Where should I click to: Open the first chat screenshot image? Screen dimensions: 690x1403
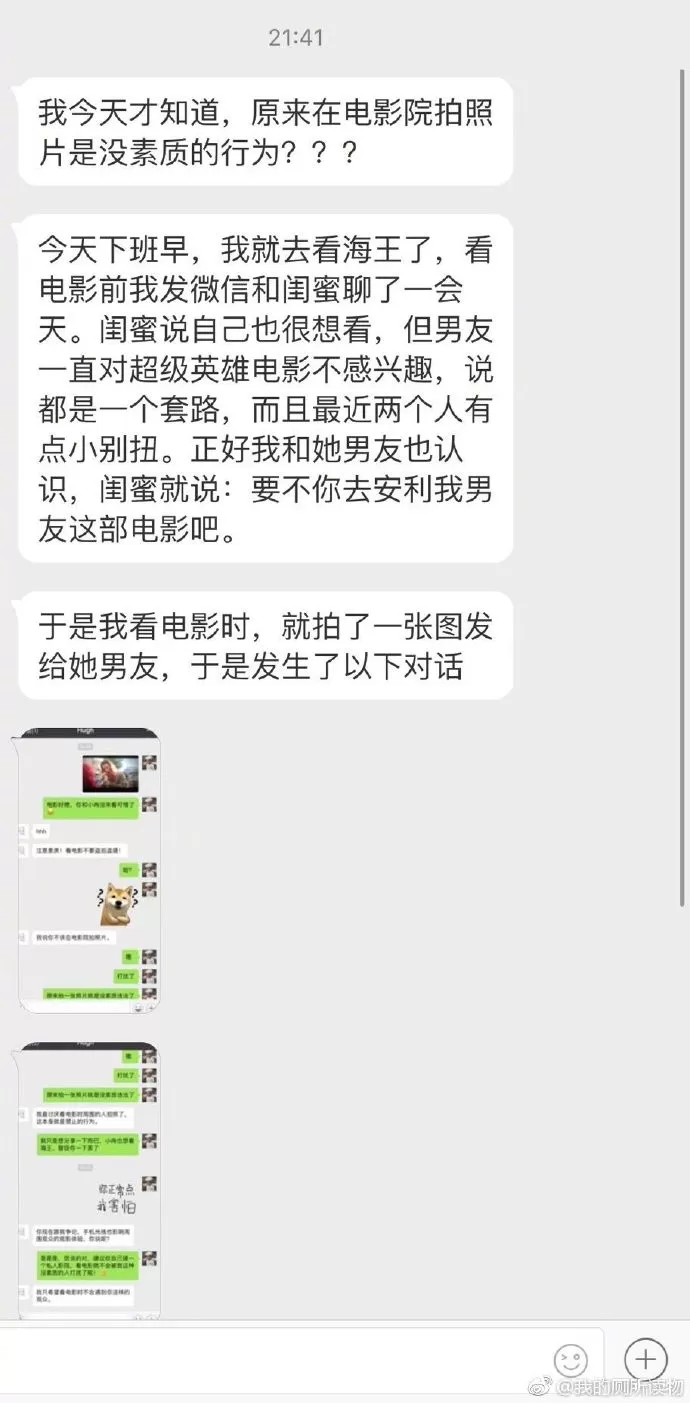88,869
